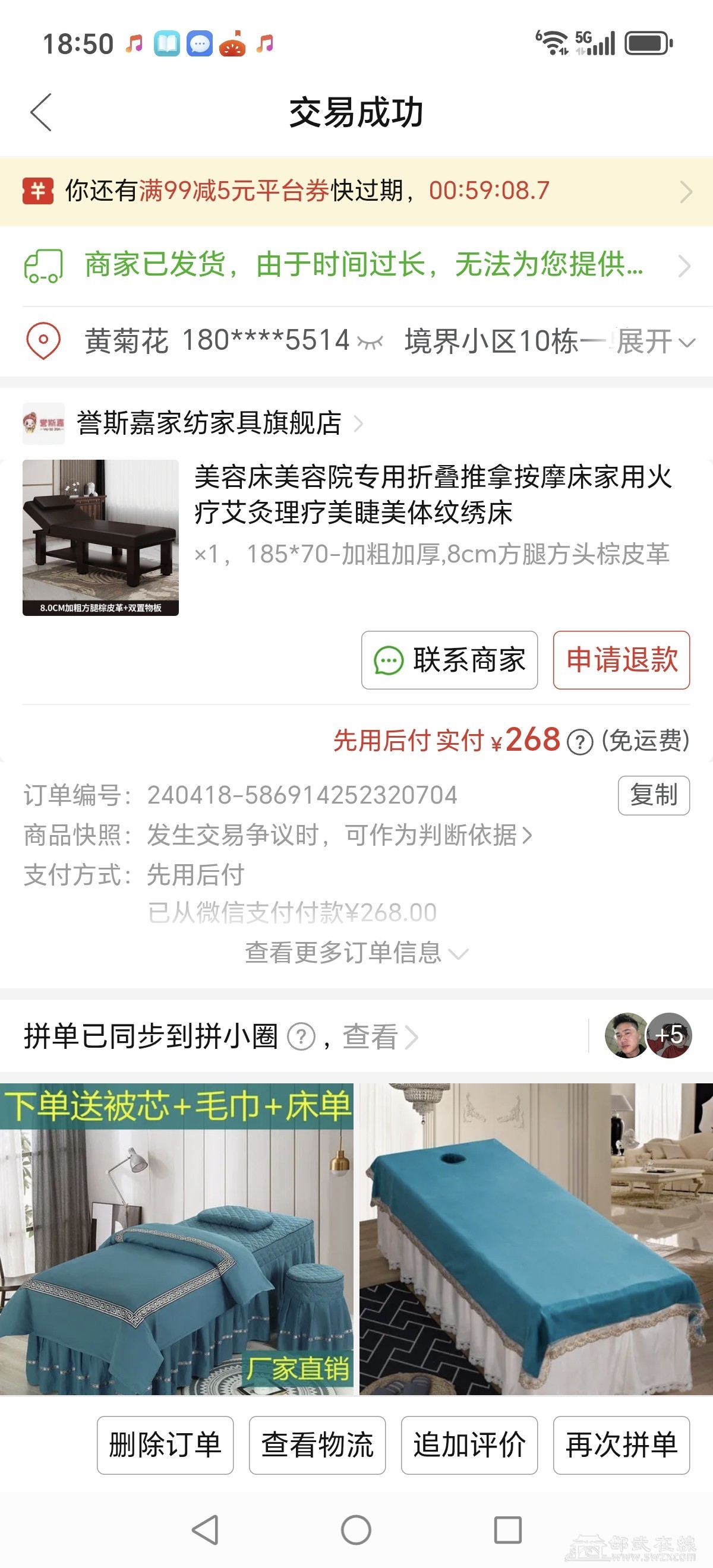
Task: Tap 联系商家 to chat with seller
Action: [449, 660]
